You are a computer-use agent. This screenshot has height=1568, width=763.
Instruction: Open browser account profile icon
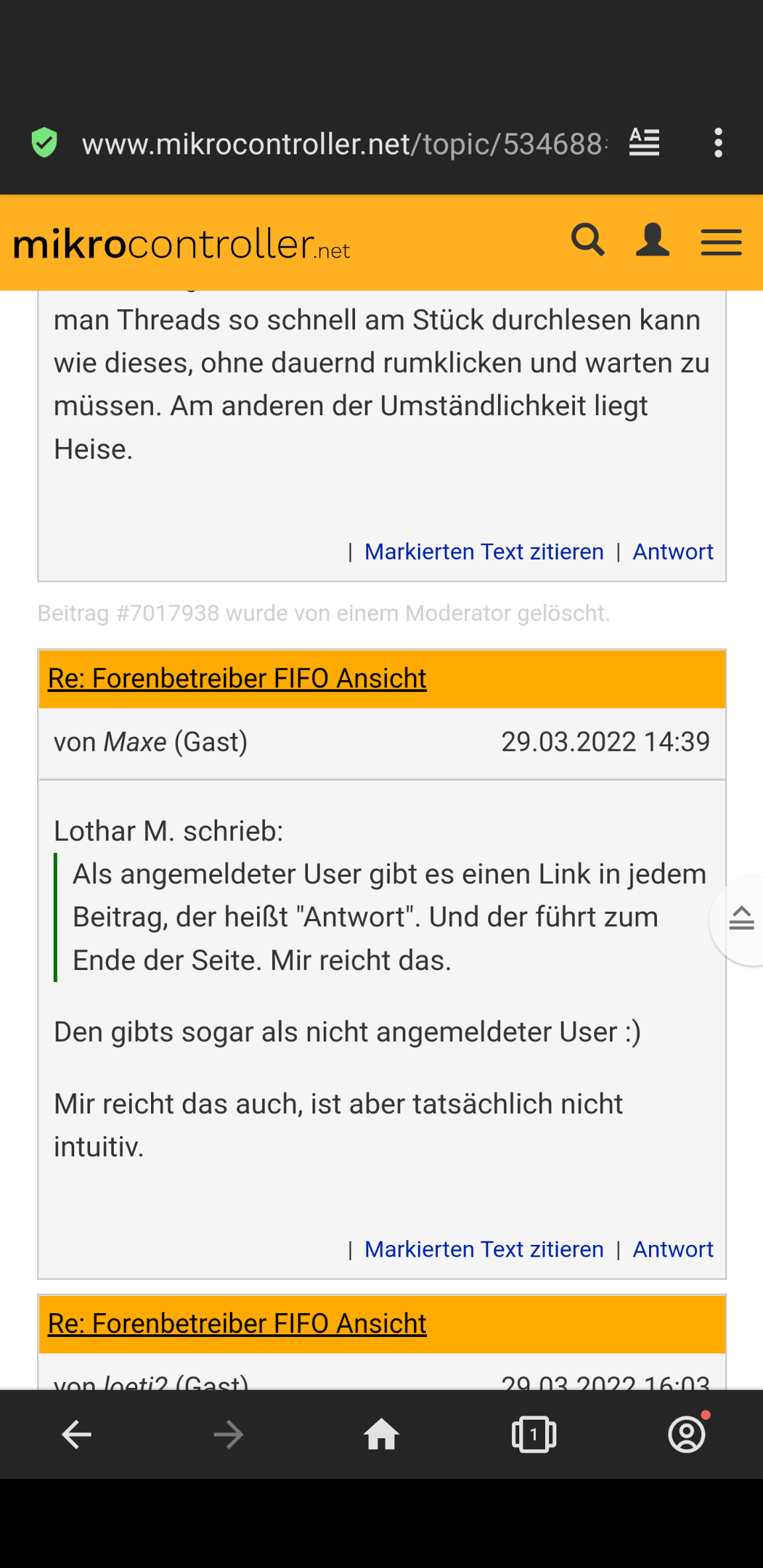687,1434
